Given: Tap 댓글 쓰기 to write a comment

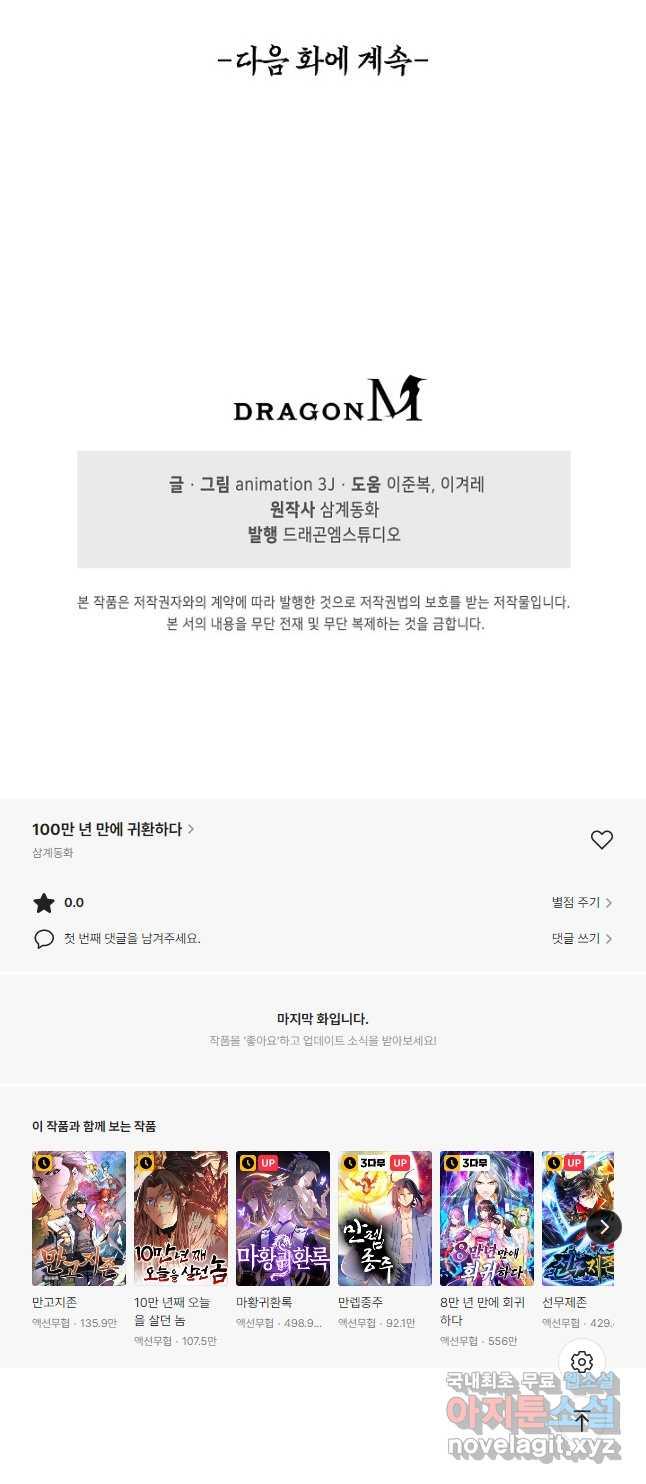Looking at the screenshot, I should click(581, 938).
